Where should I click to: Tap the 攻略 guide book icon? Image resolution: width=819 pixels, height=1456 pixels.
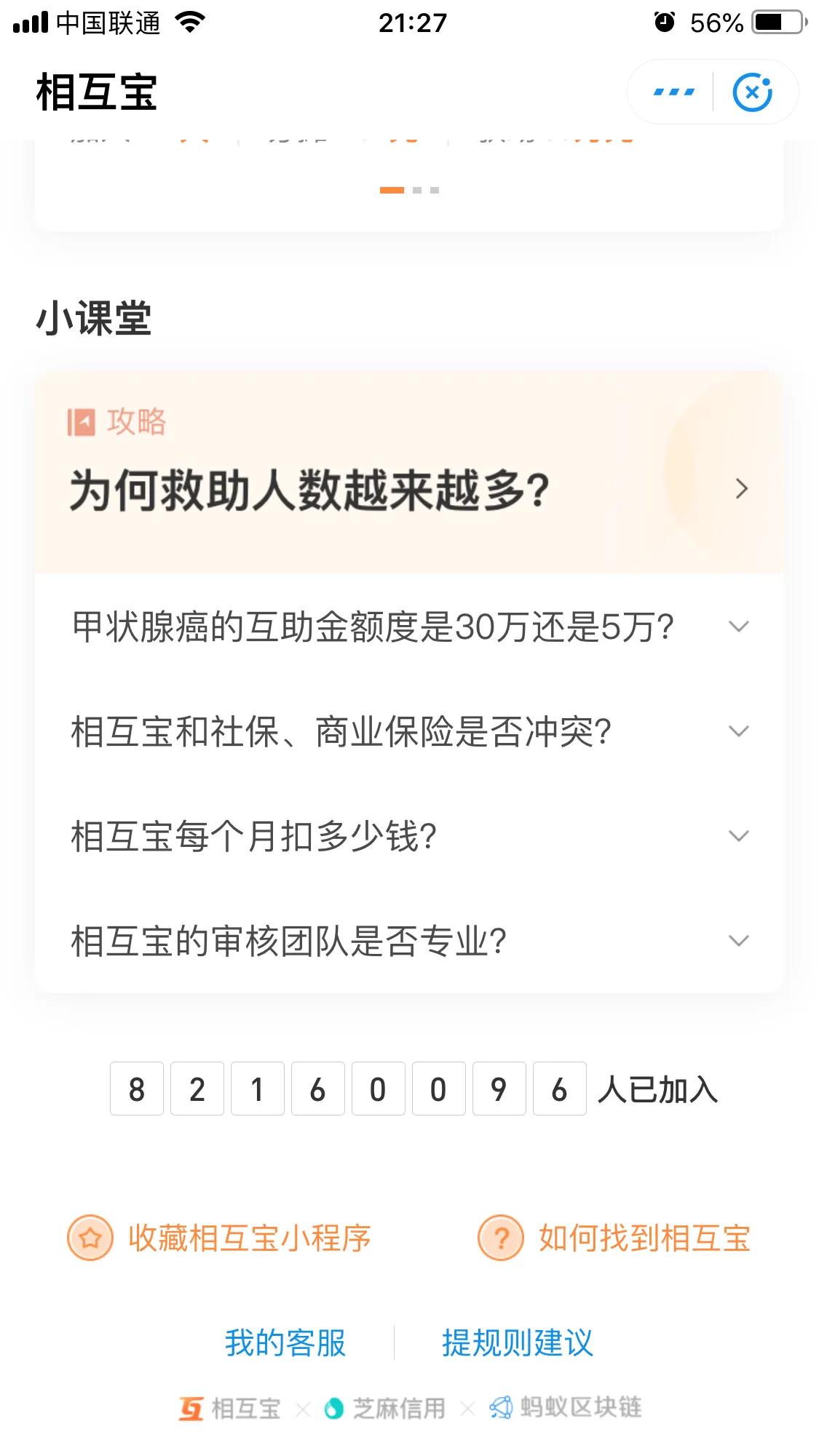(x=80, y=420)
